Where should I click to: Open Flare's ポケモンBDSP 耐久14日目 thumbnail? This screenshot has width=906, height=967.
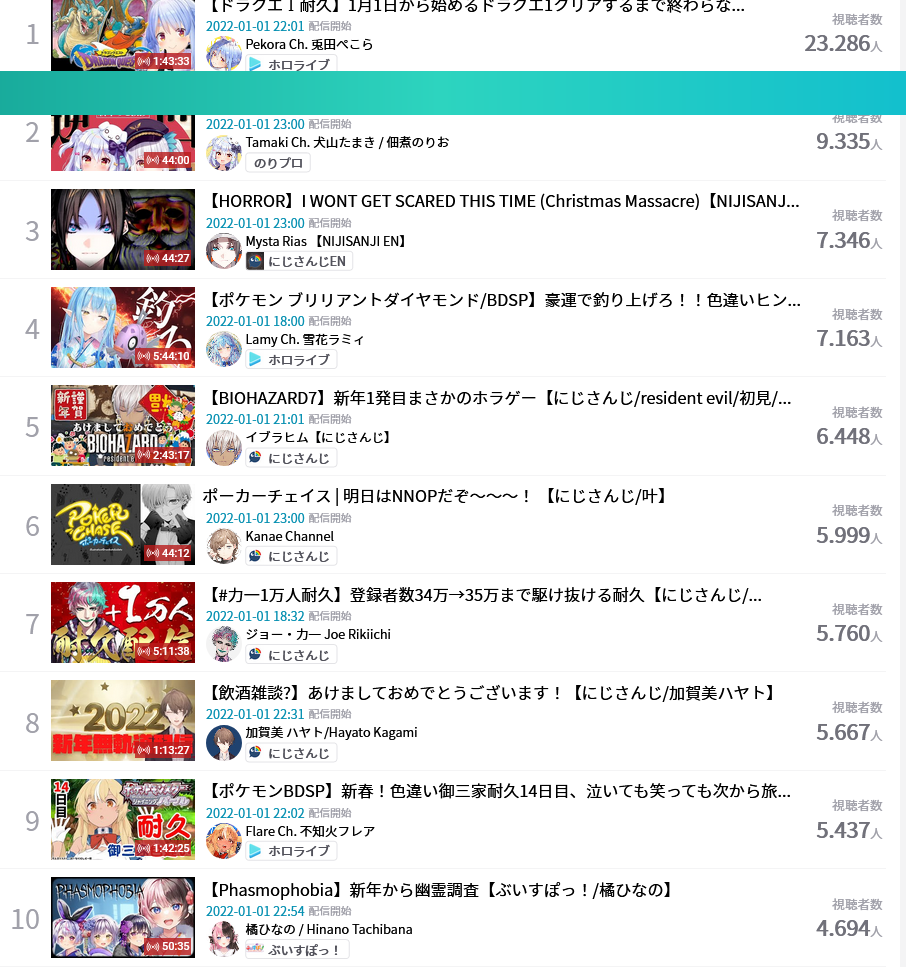pyautogui.click(x=122, y=819)
